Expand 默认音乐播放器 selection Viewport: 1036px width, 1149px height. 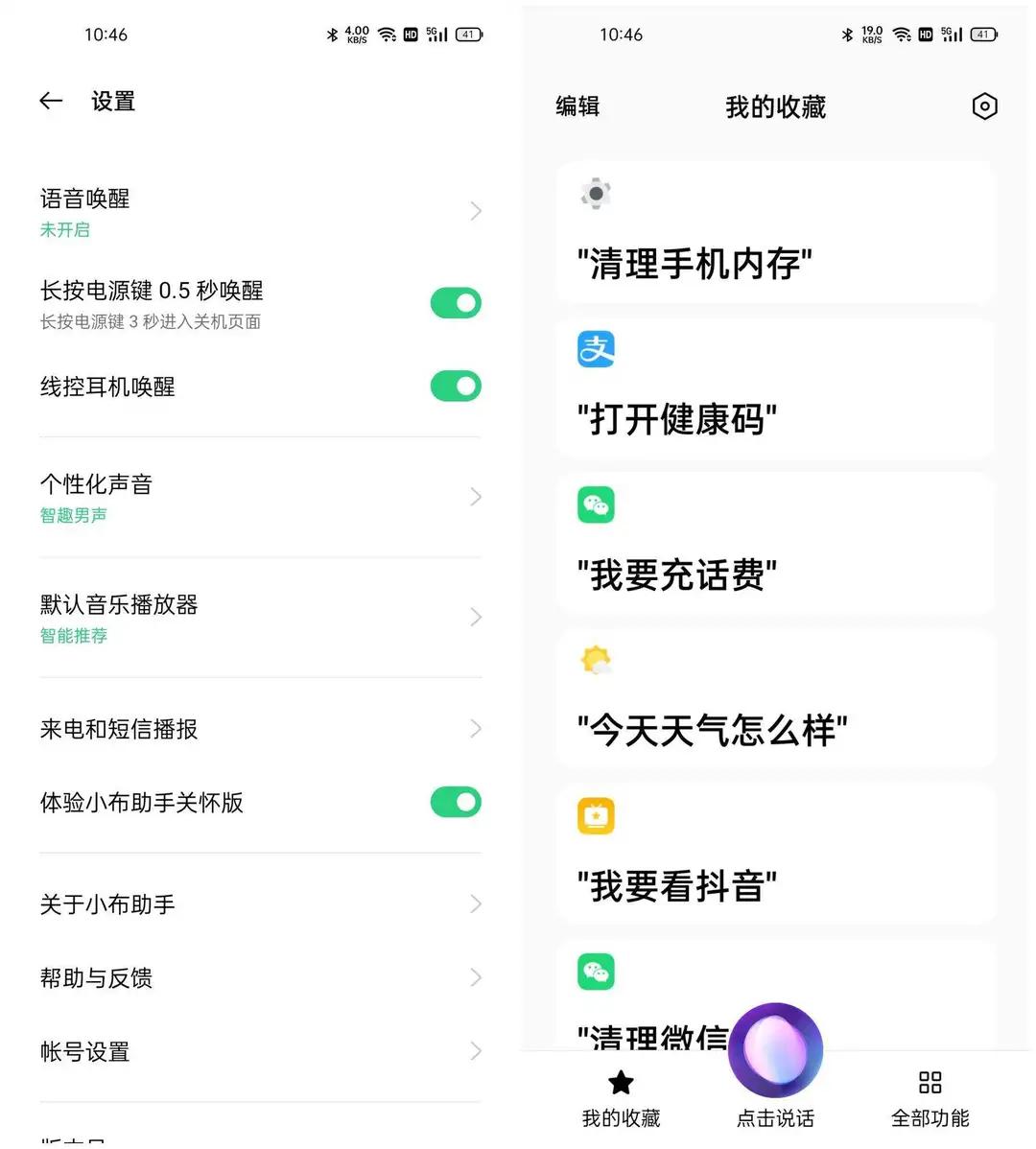click(x=259, y=617)
